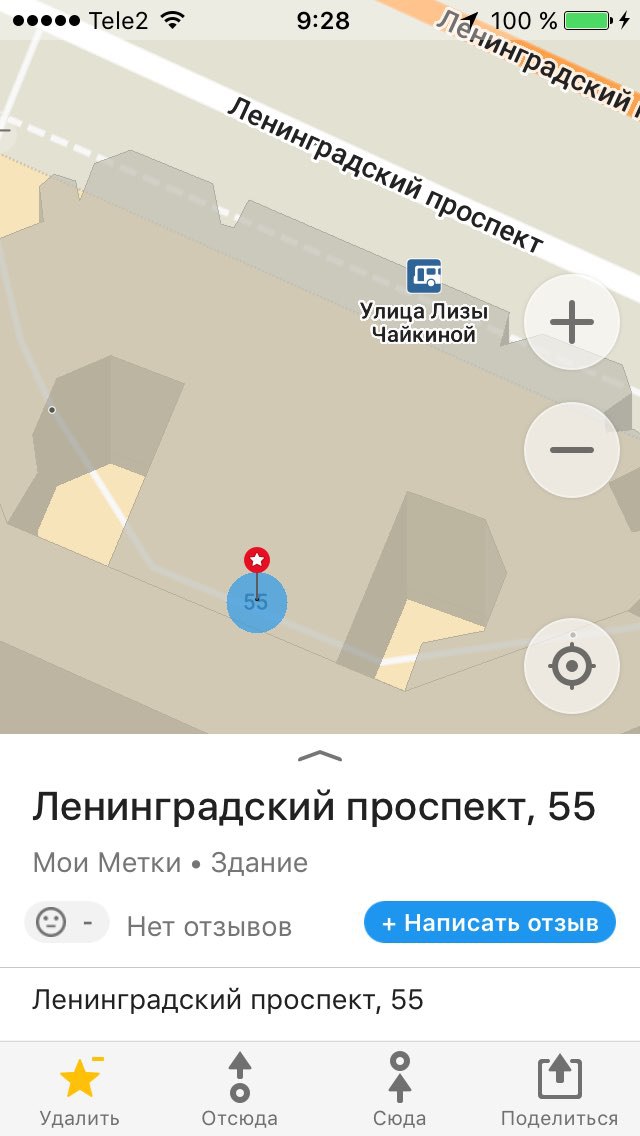Screen dimensions: 640x1136
Task: Tap Написать отзыв to write a review
Action: [490, 922]
